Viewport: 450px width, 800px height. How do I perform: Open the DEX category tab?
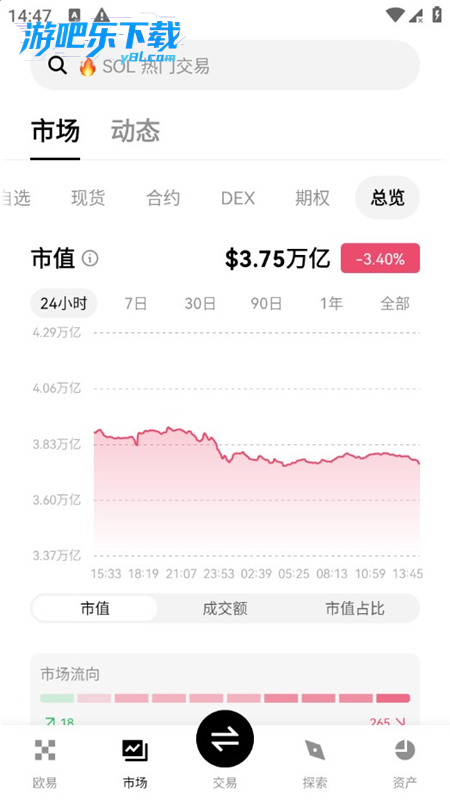tap(238, 198)
